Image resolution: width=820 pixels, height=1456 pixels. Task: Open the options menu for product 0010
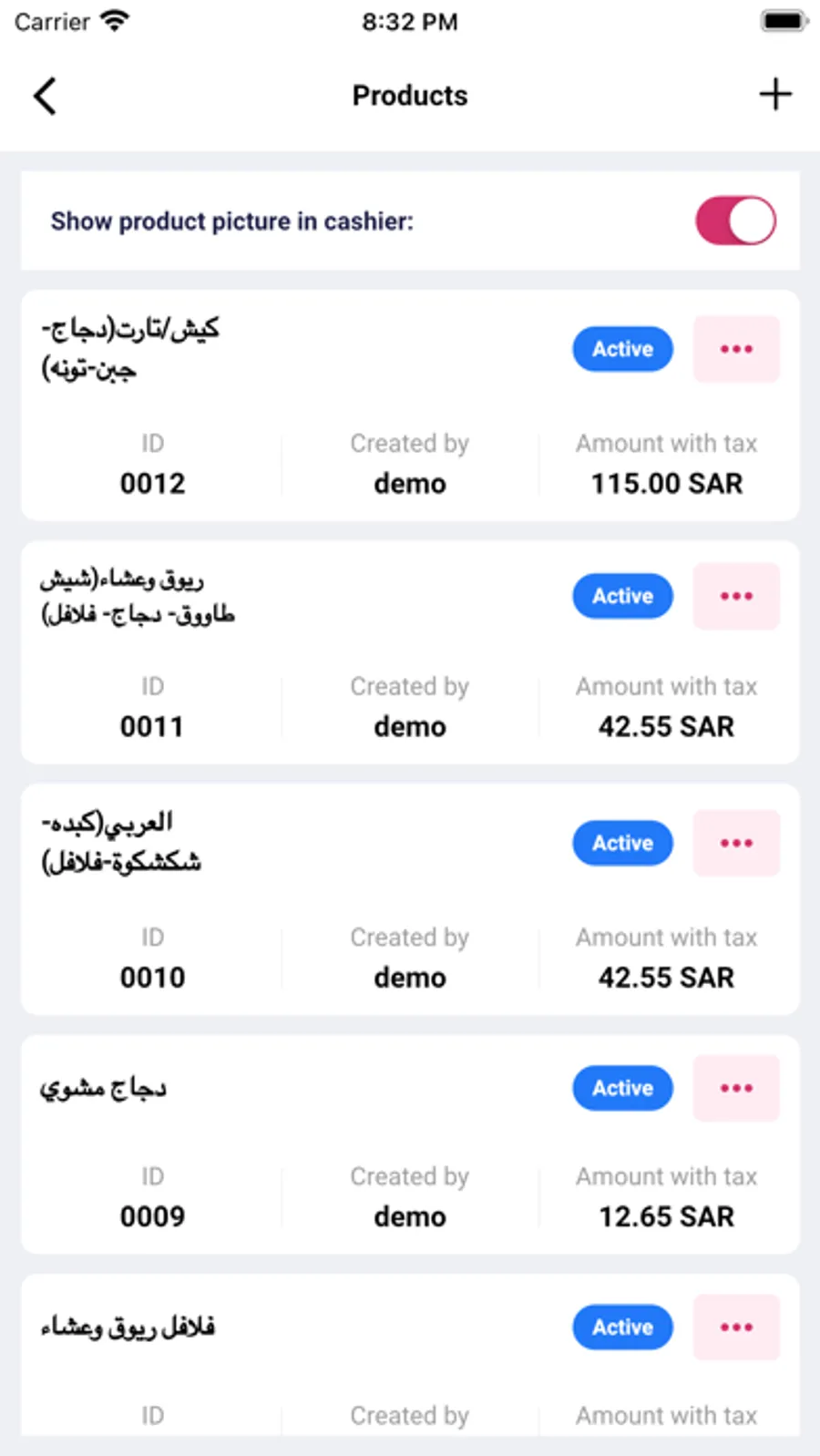point(736,843)
